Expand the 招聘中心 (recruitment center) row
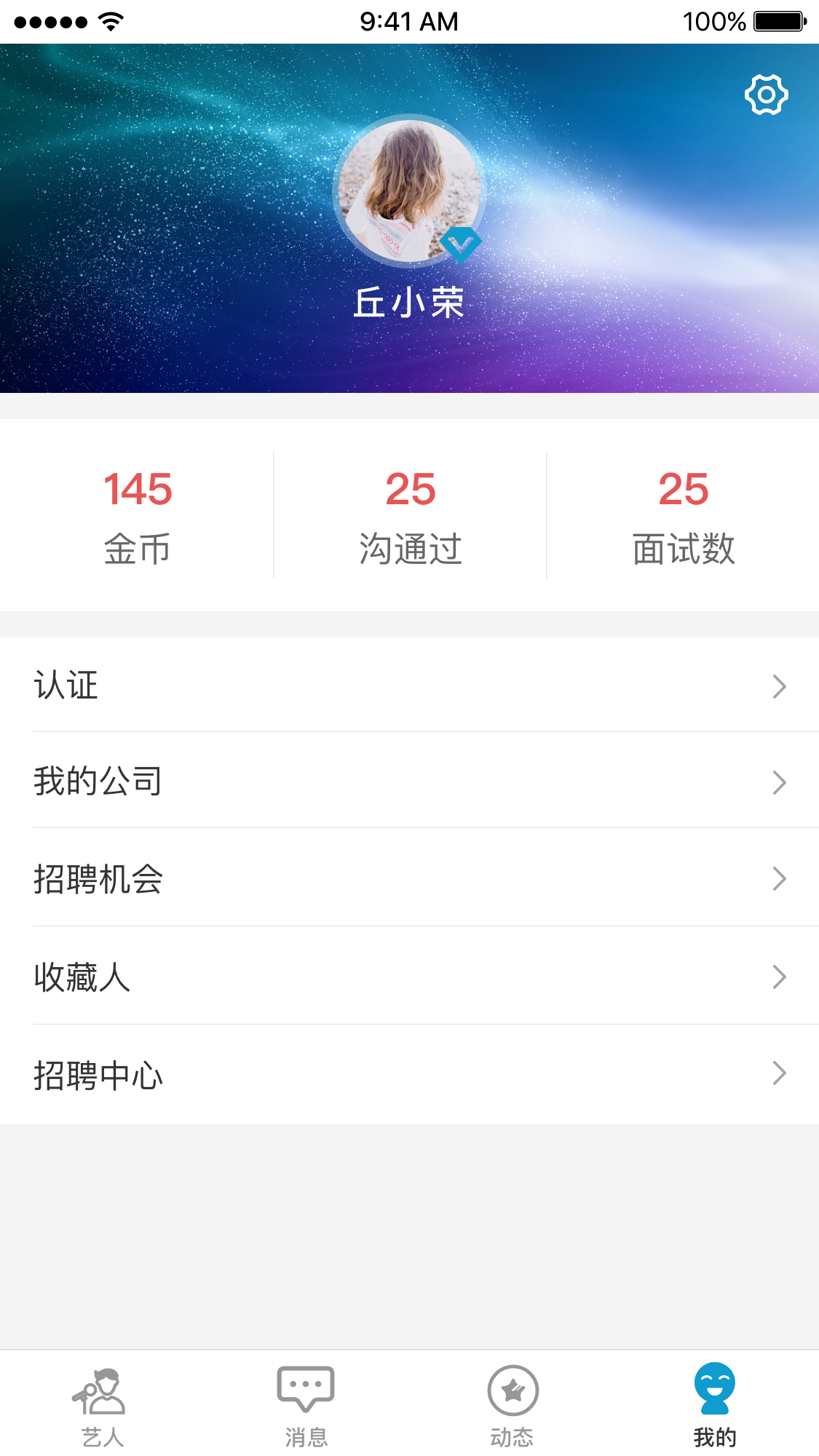Screen dimensions: 819x1456 point(409,1075)
